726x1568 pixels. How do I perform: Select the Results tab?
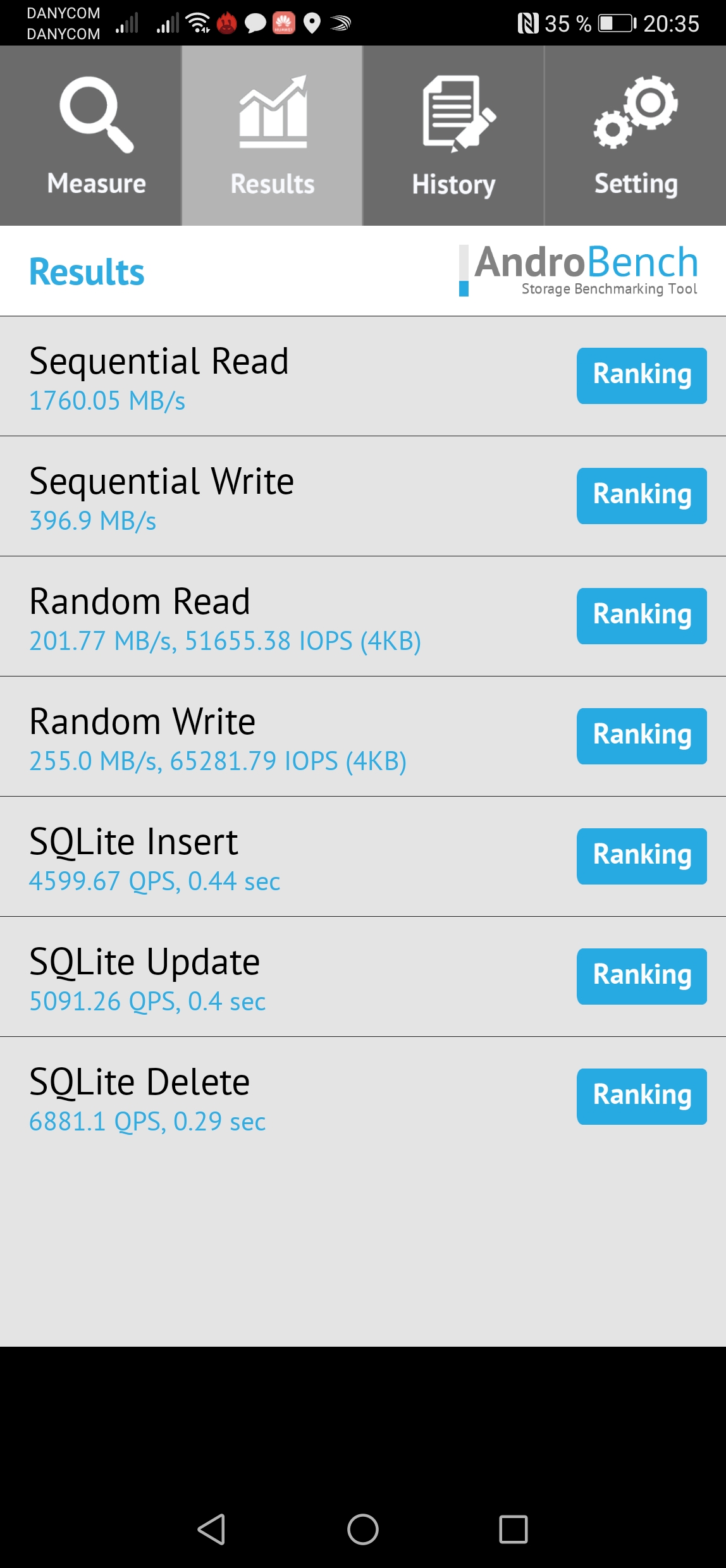coord(272,135)
